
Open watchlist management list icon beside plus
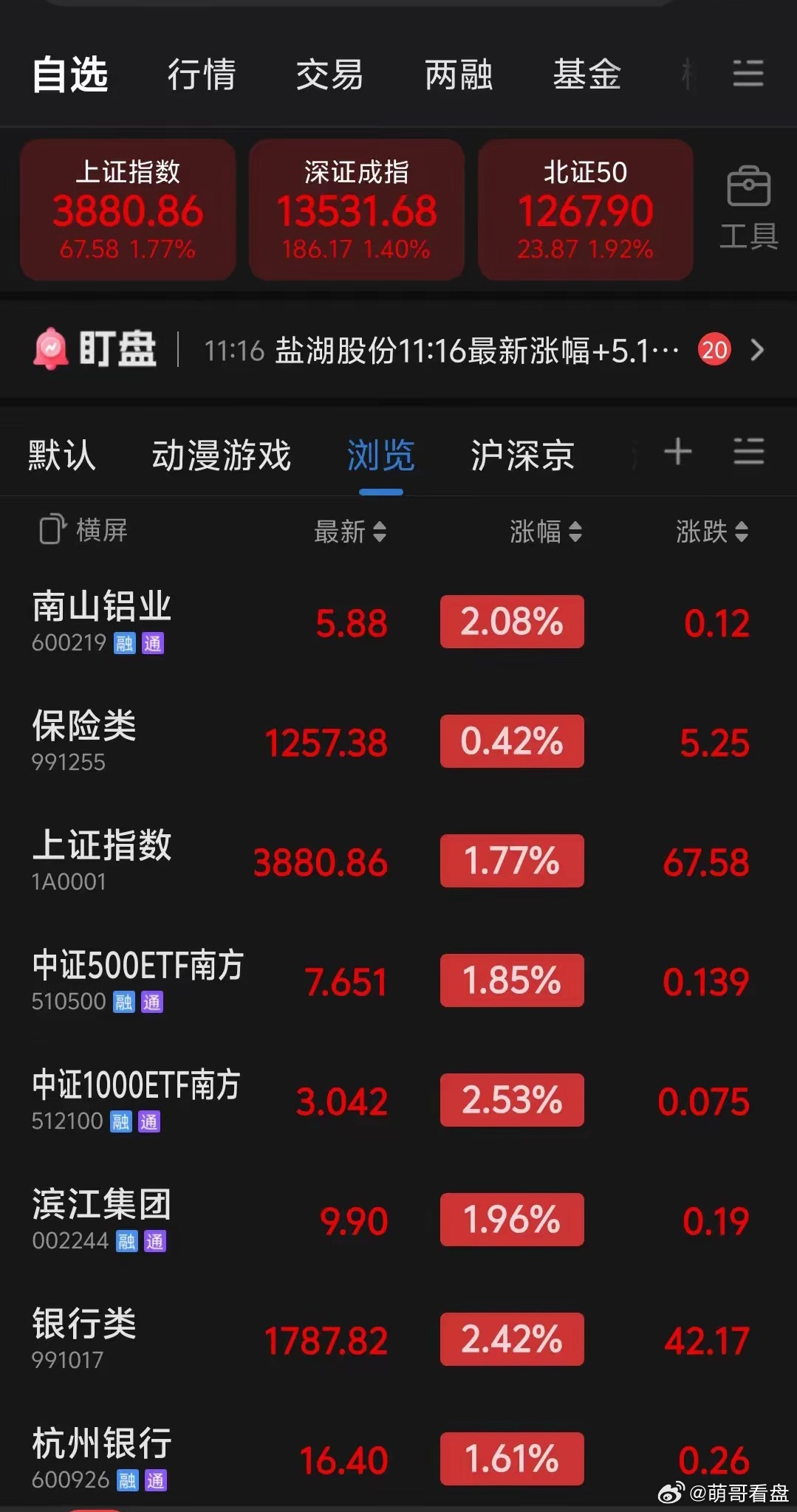(x=749, y=453)
